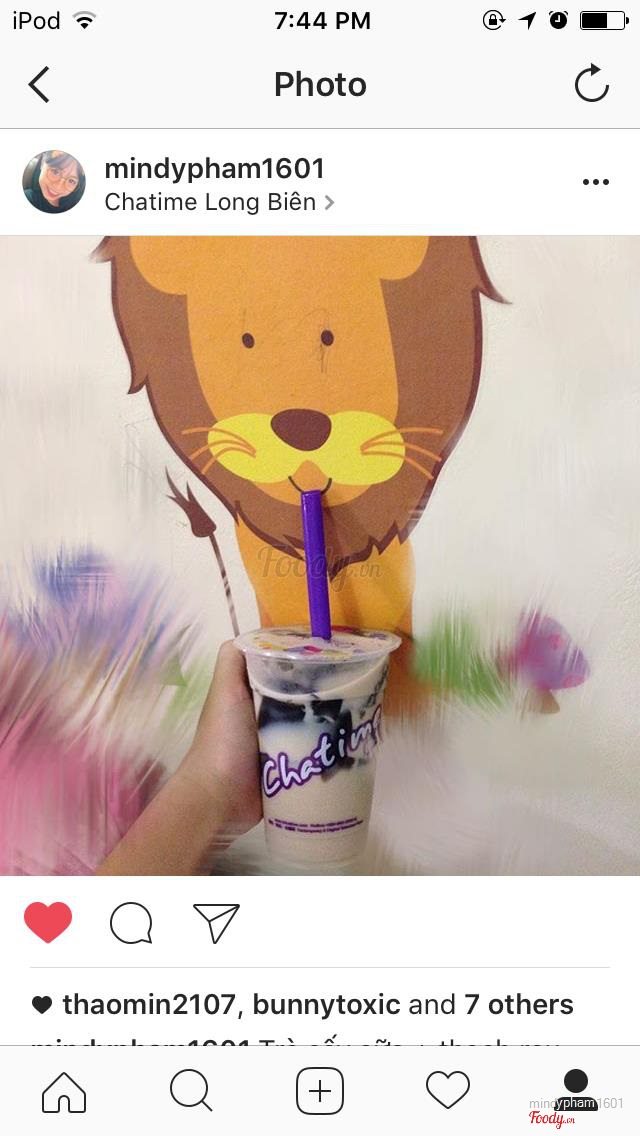Image resolution: width=640 pixels, height=1136 pixels.
Task: Unlike the post with the red heart
Action: (48, 922)
